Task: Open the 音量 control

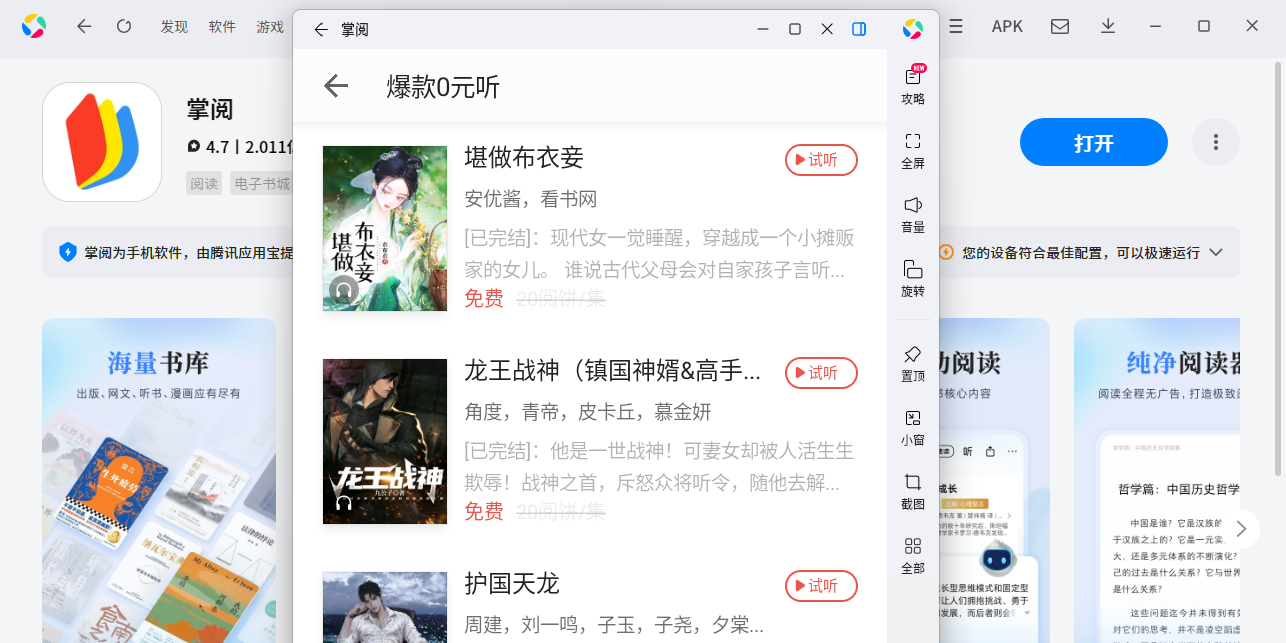Action: pos(912,213)
